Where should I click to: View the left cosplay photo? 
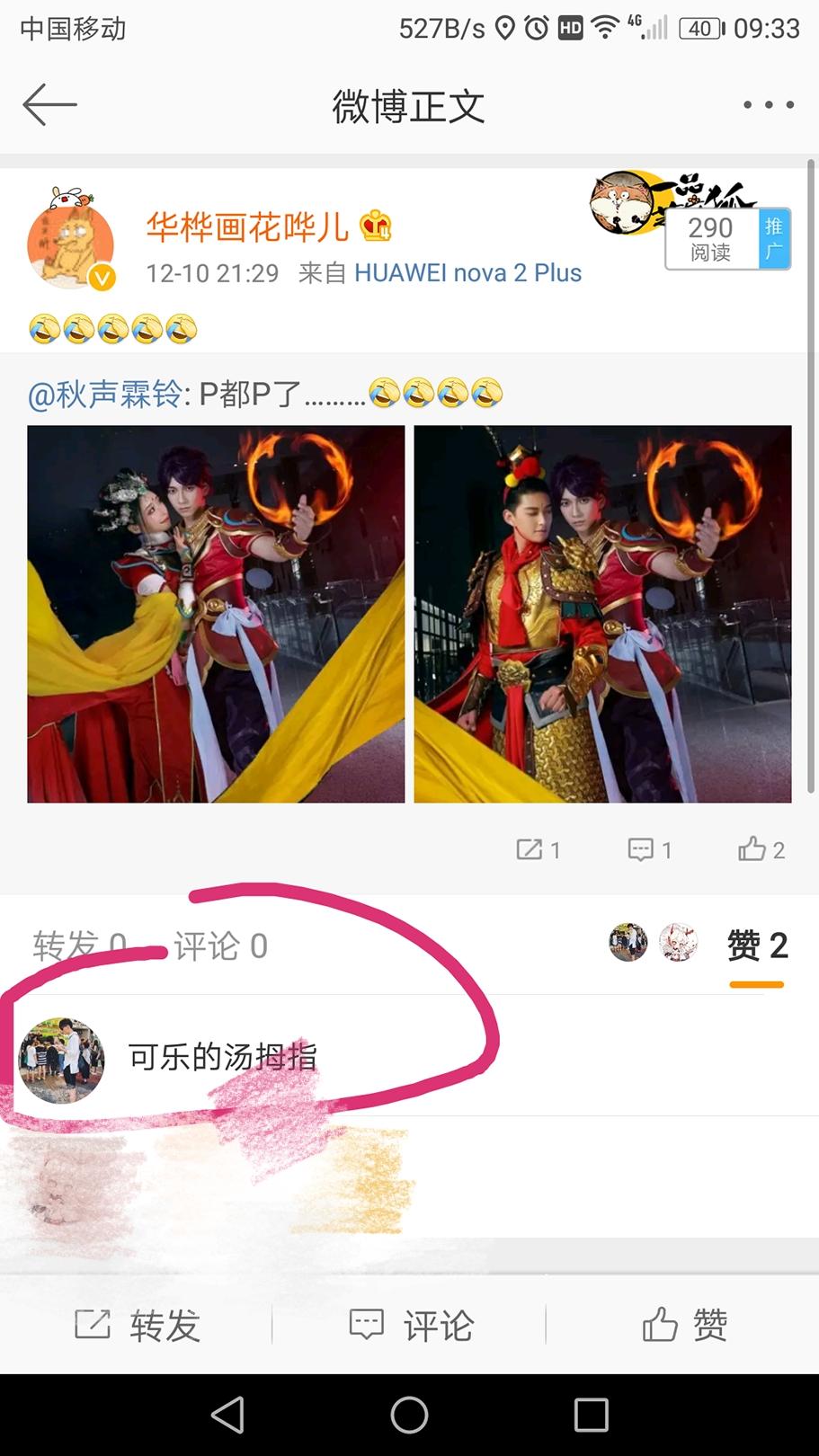tap(216, 614)
